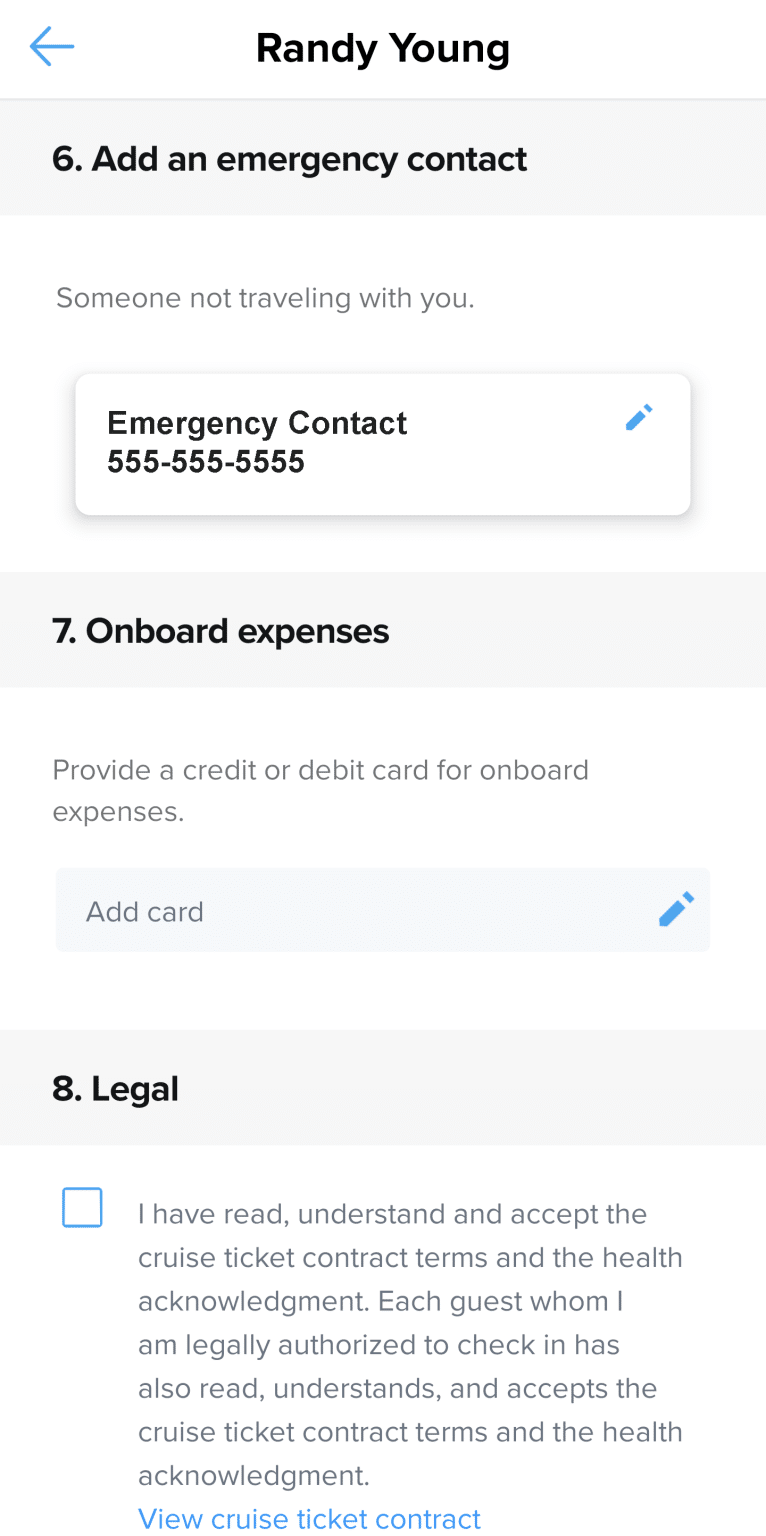The height and width of the screenshot is (1536, 766).
Task: Click the emergency contact phone number
Action: tap(206, 461)
